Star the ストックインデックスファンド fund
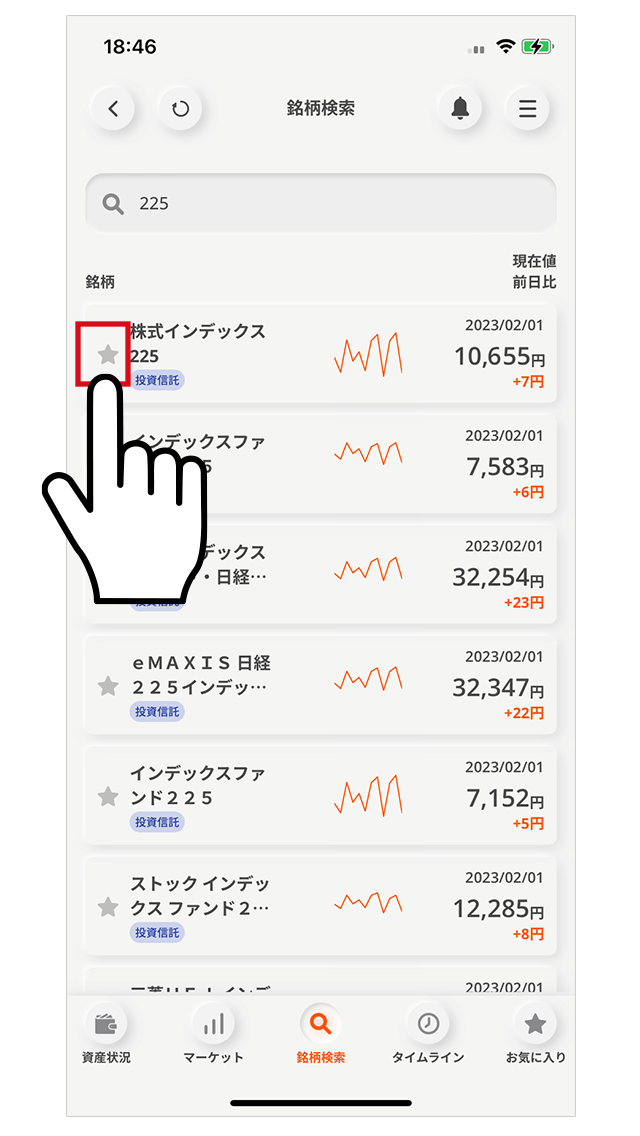The width and height of the screenshot is (640, 1136). (x=108, y=906)
